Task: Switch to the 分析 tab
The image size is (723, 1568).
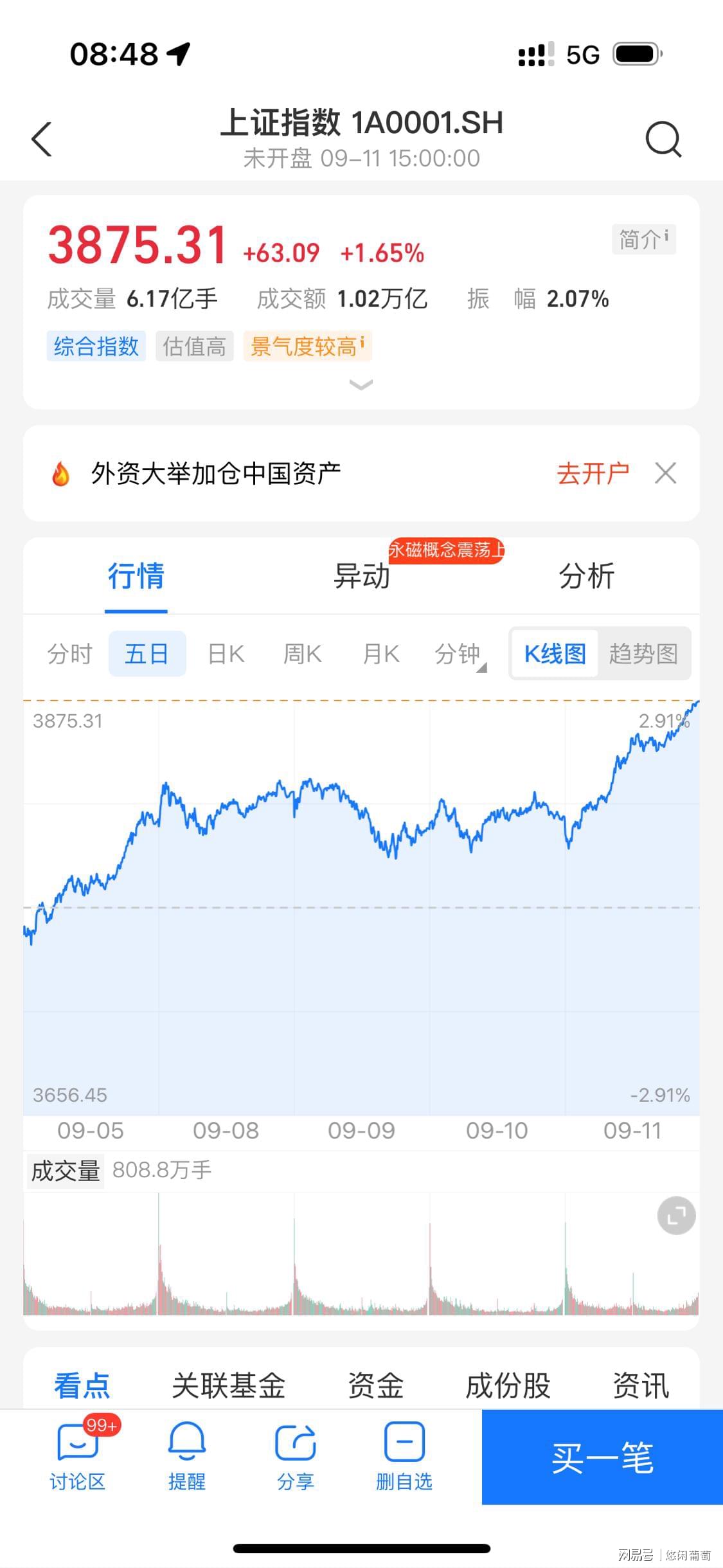Action: pos(586,576)
